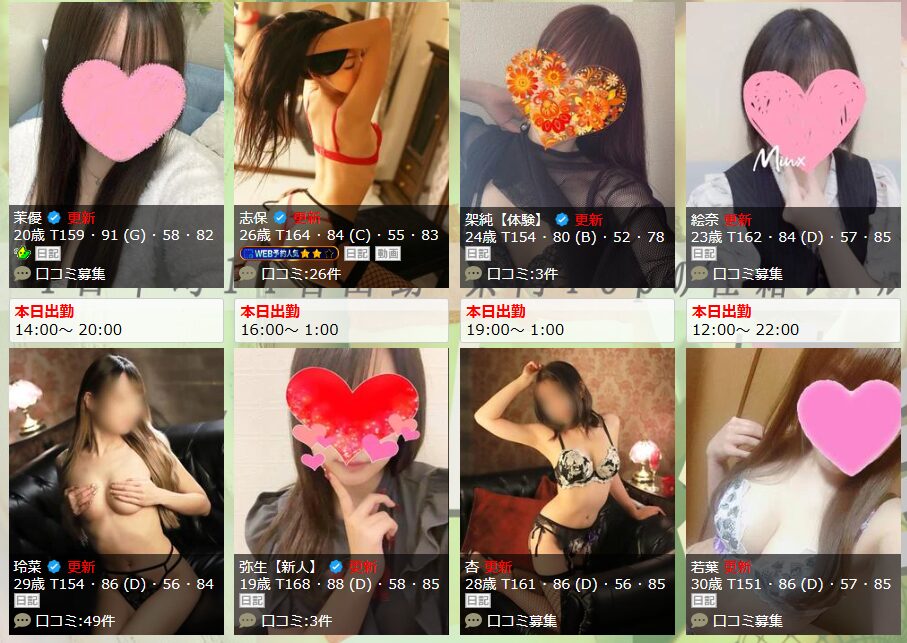Image resolution: width=907 pixels, height=643 pixels.
Task: Select the 玲菜 profile card
Action: 116,455
